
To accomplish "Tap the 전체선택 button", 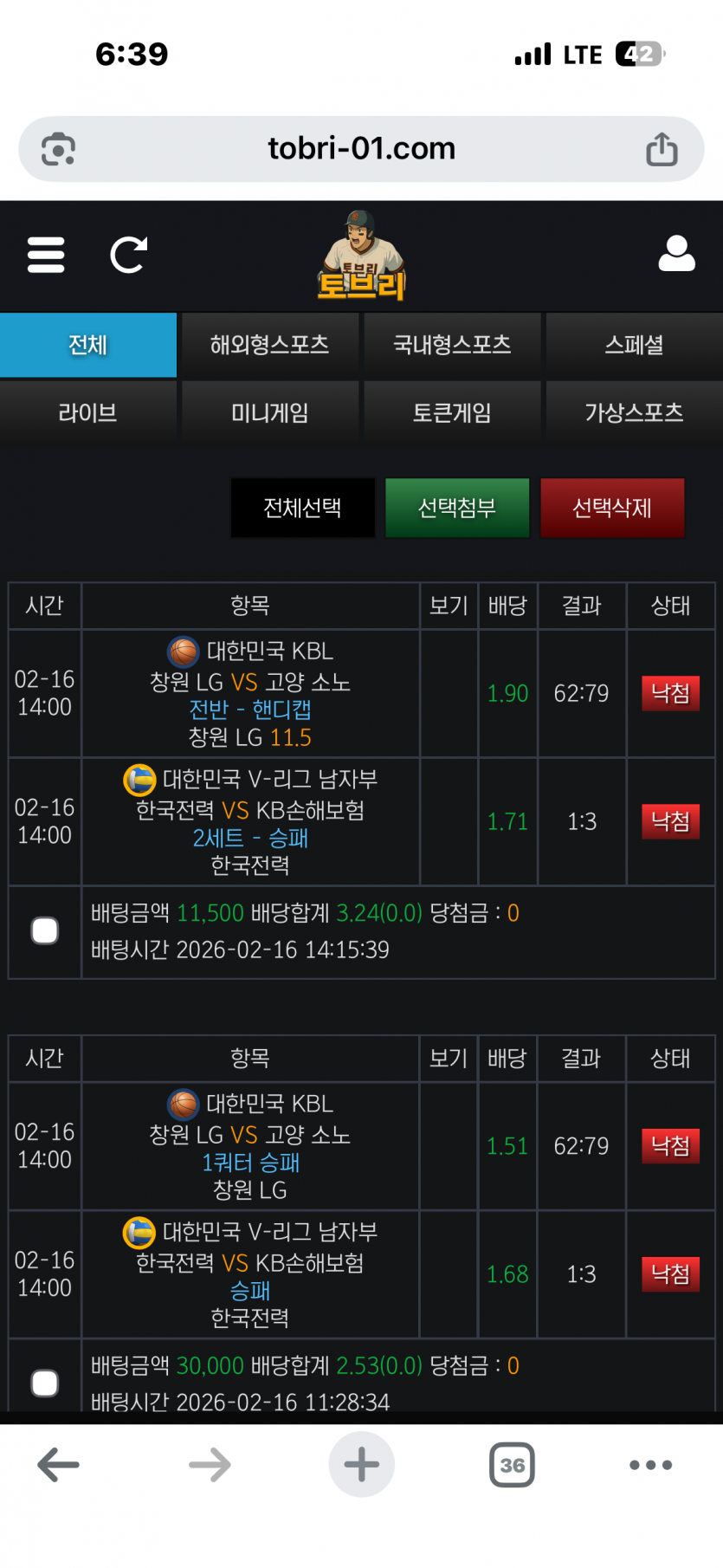I will coord(302,508).
